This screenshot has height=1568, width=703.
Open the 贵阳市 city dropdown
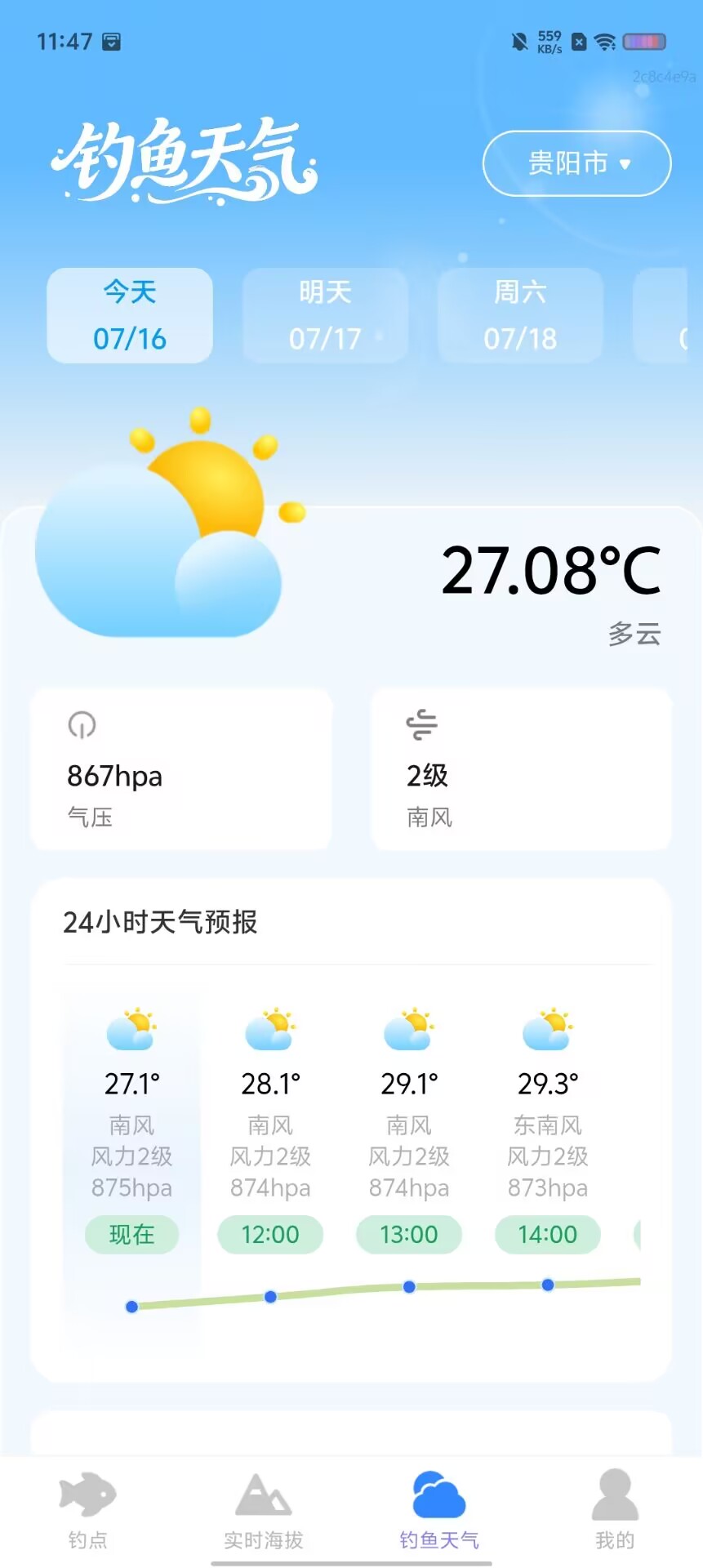point(576,163)
